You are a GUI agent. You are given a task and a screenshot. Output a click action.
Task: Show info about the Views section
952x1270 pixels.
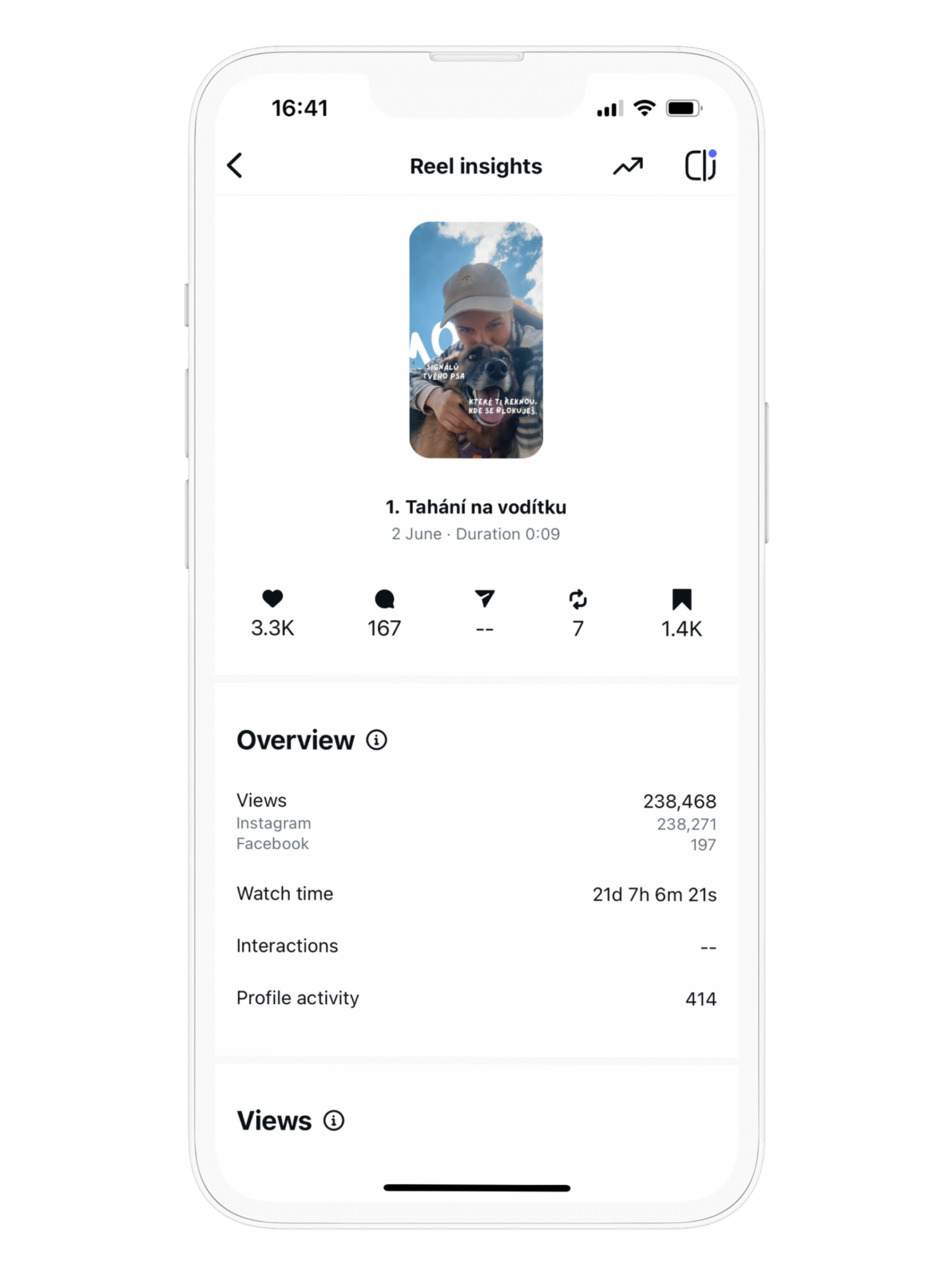(x=333, y=1120)
